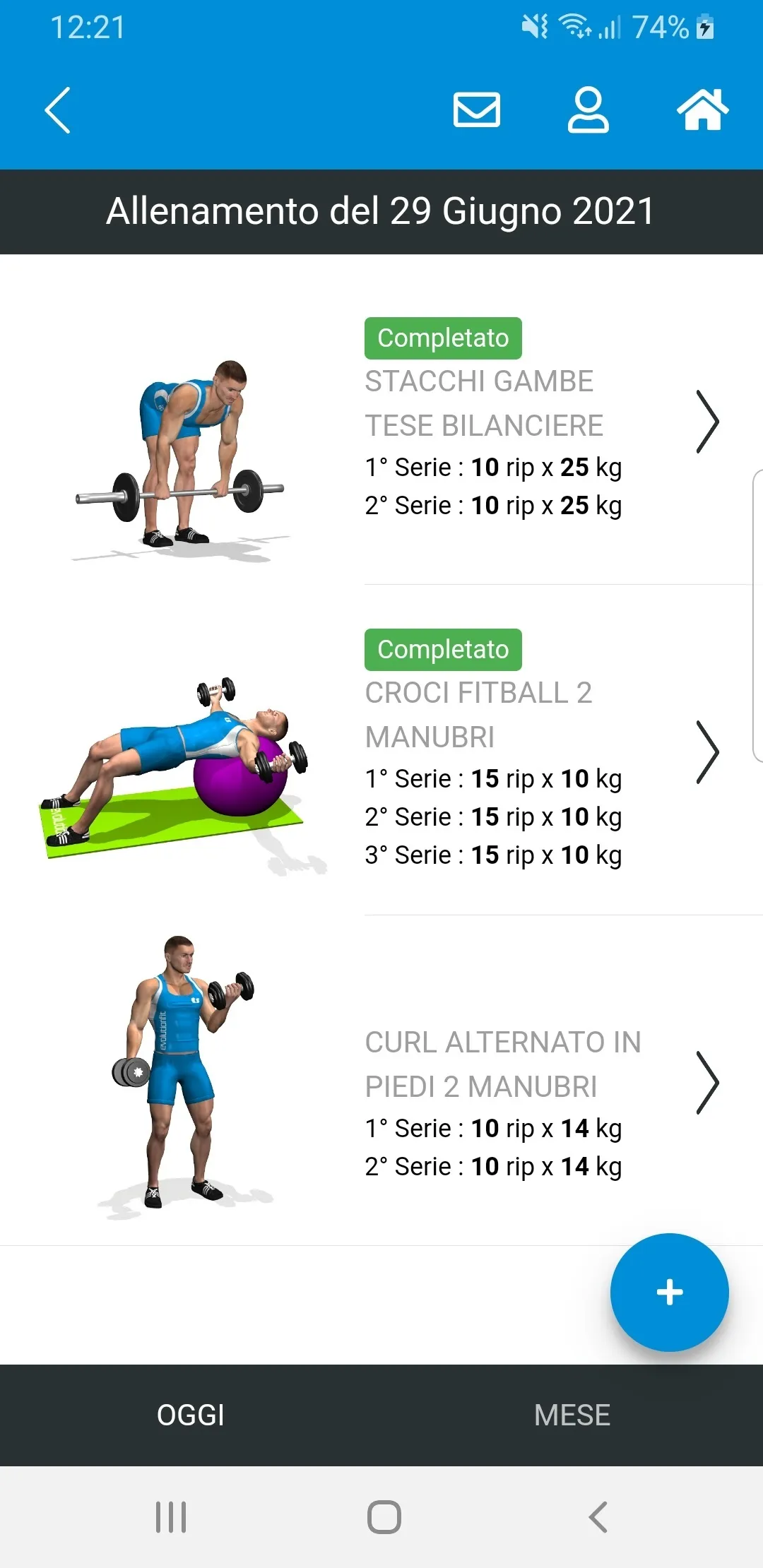Switch to the MESE tab
The image size is (763, 1568).
(572, 1415)
